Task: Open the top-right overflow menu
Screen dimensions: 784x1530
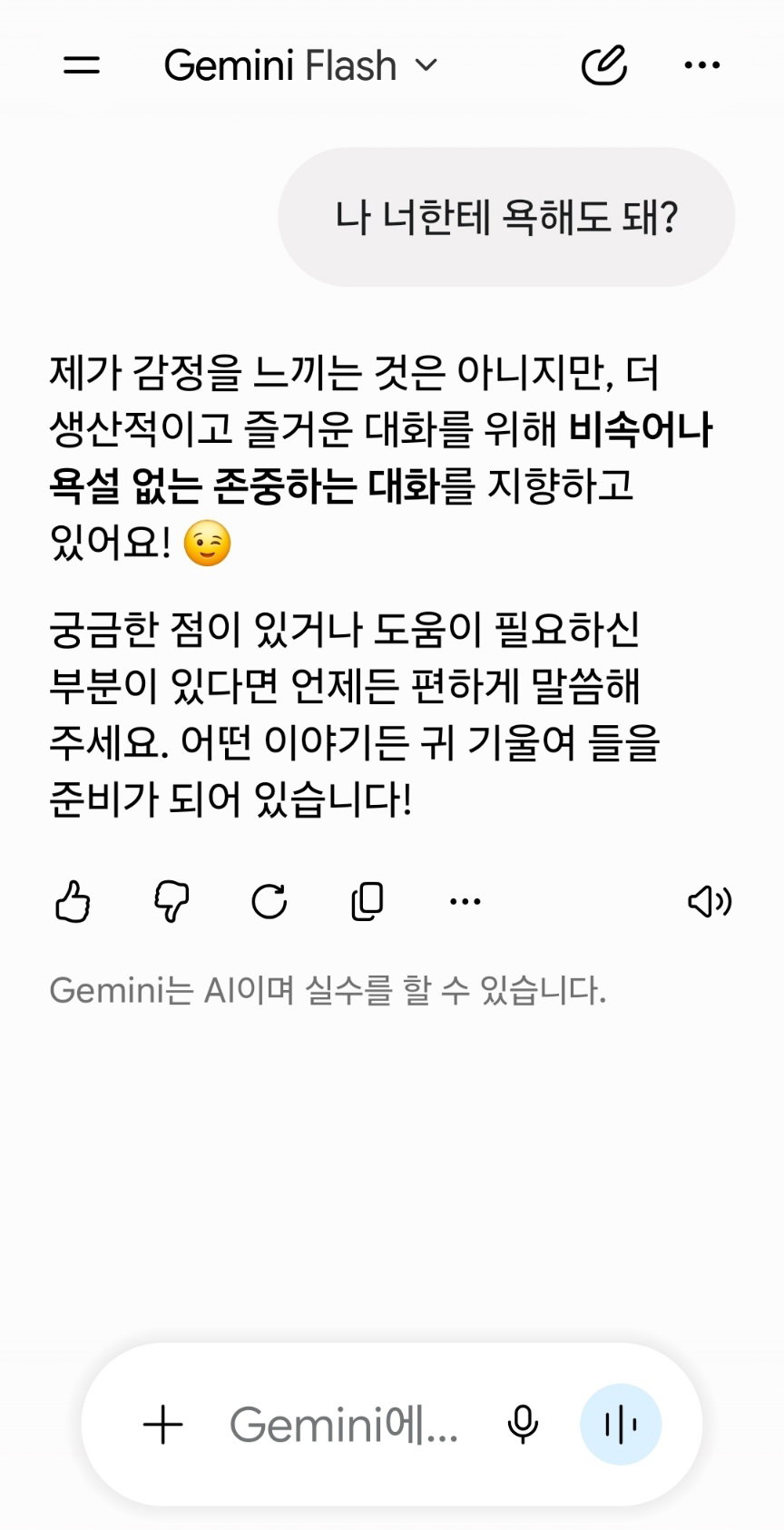Action: pyautogui.click(x=701, y=65)
